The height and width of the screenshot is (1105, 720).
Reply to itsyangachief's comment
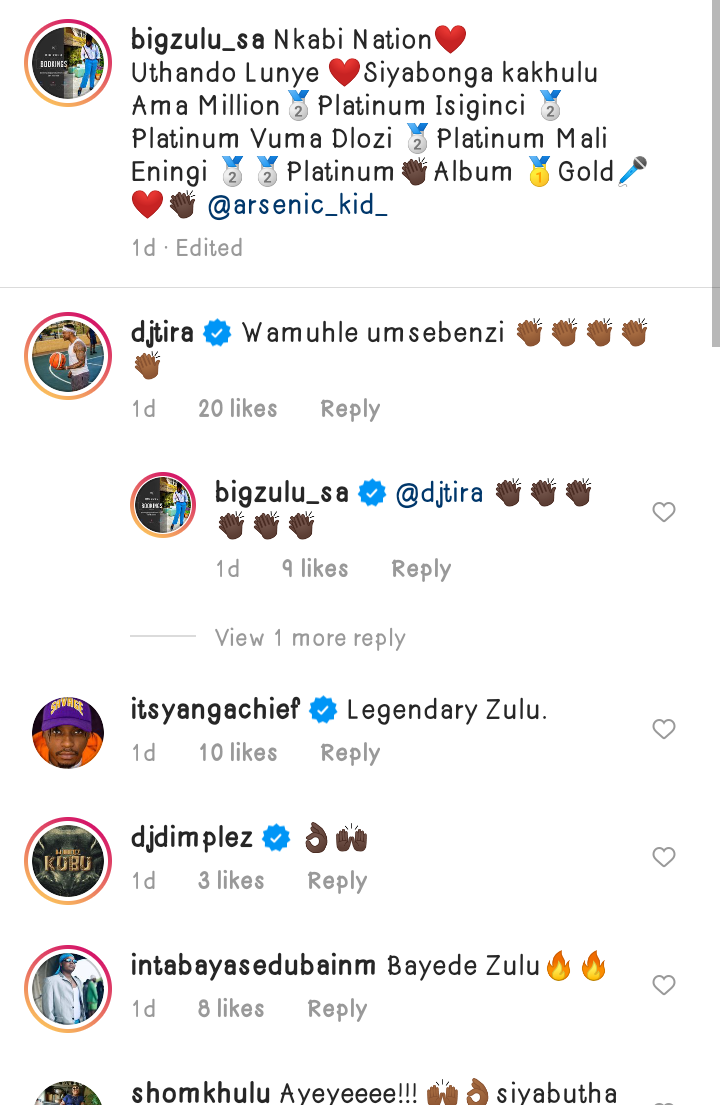(349, 753)
